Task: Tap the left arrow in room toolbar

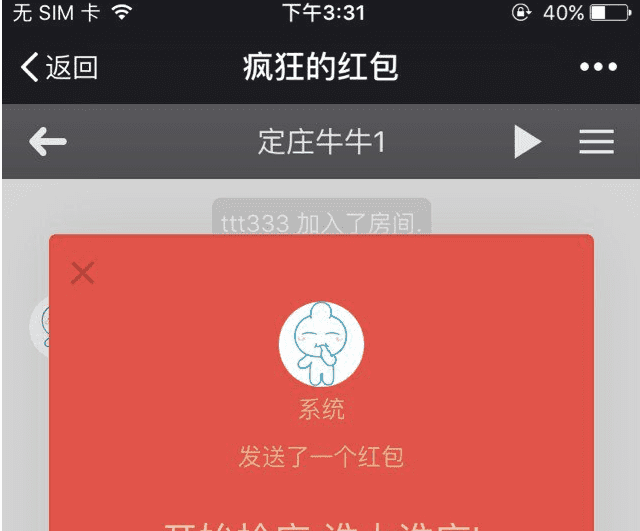Action: coord(48,142)
